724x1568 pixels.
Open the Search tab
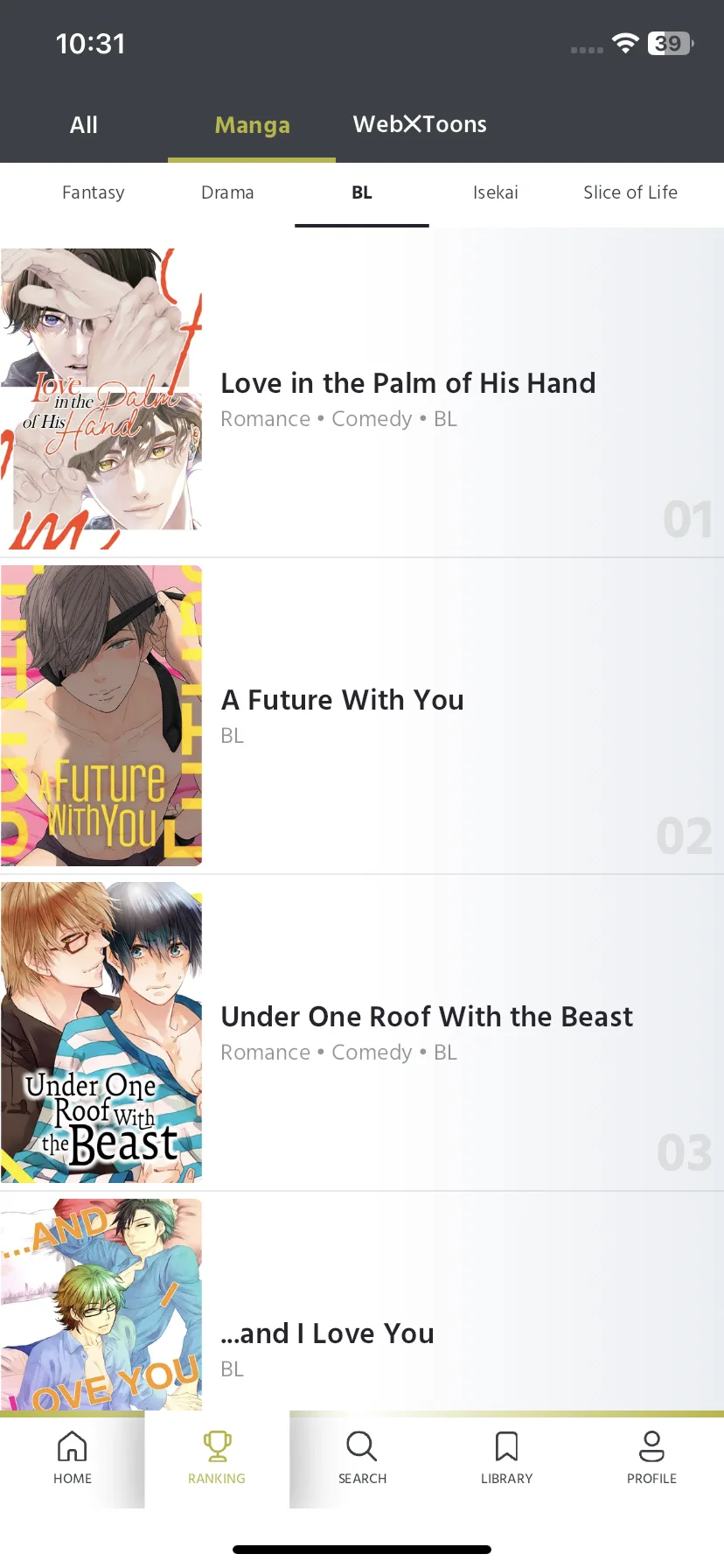pyautogui.click(x=362, y=1459)
